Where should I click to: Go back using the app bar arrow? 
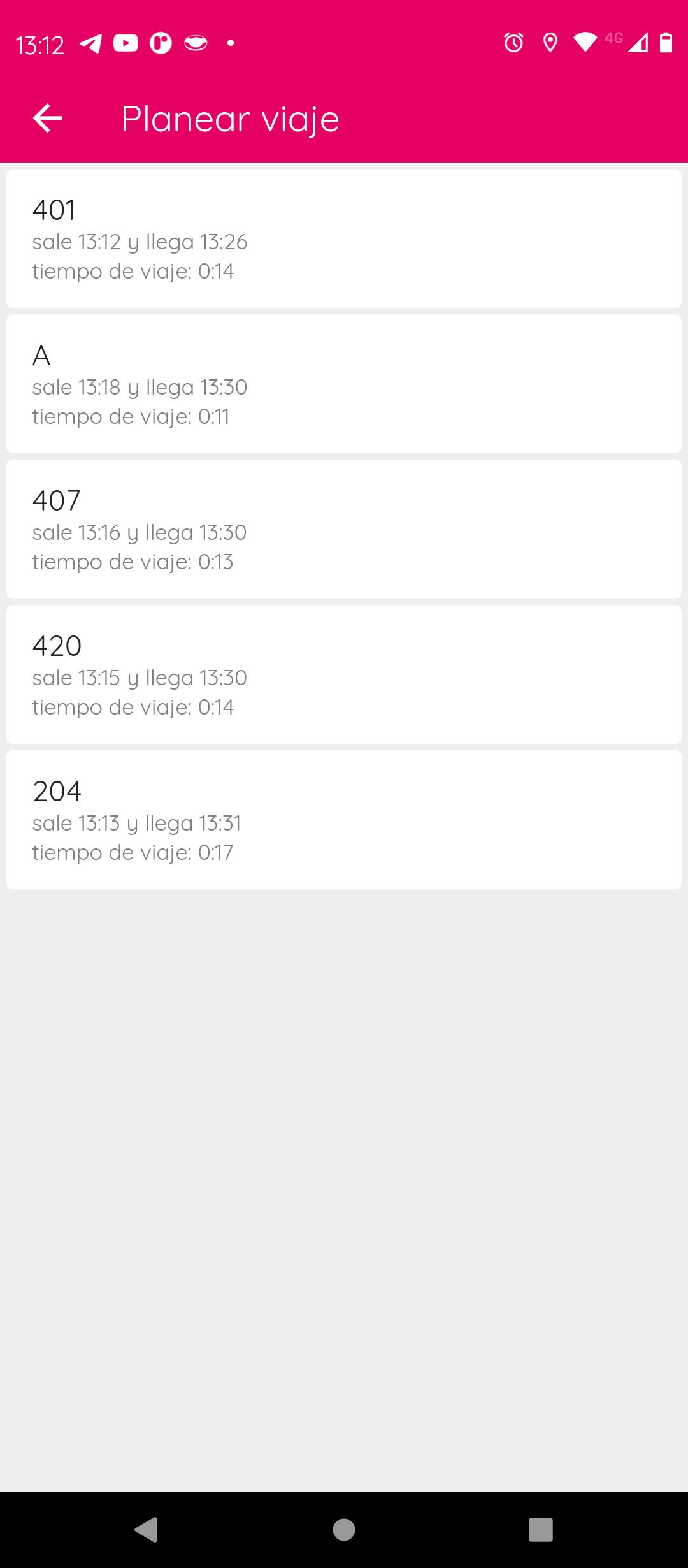click(48, 119)
